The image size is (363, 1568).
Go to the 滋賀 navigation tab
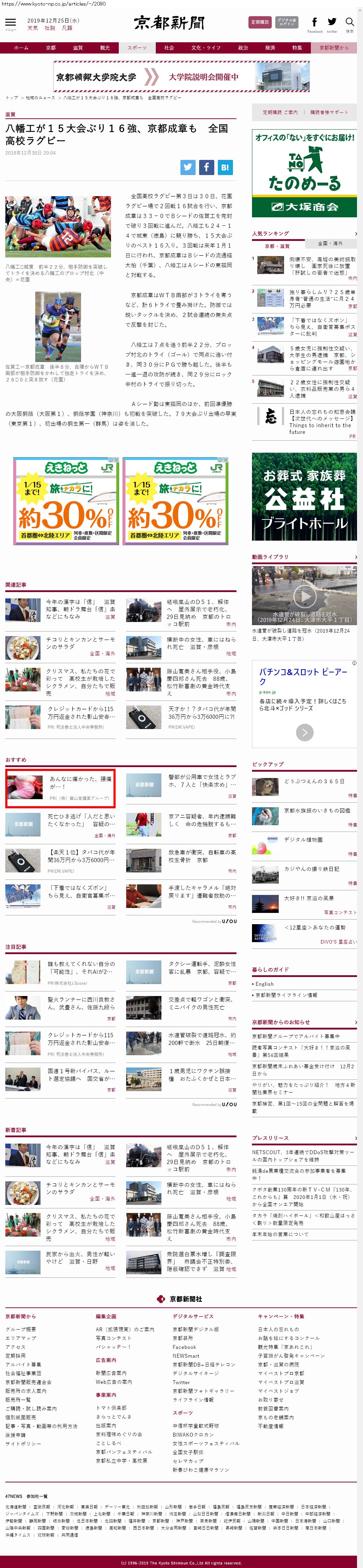[x=78, y=48]
